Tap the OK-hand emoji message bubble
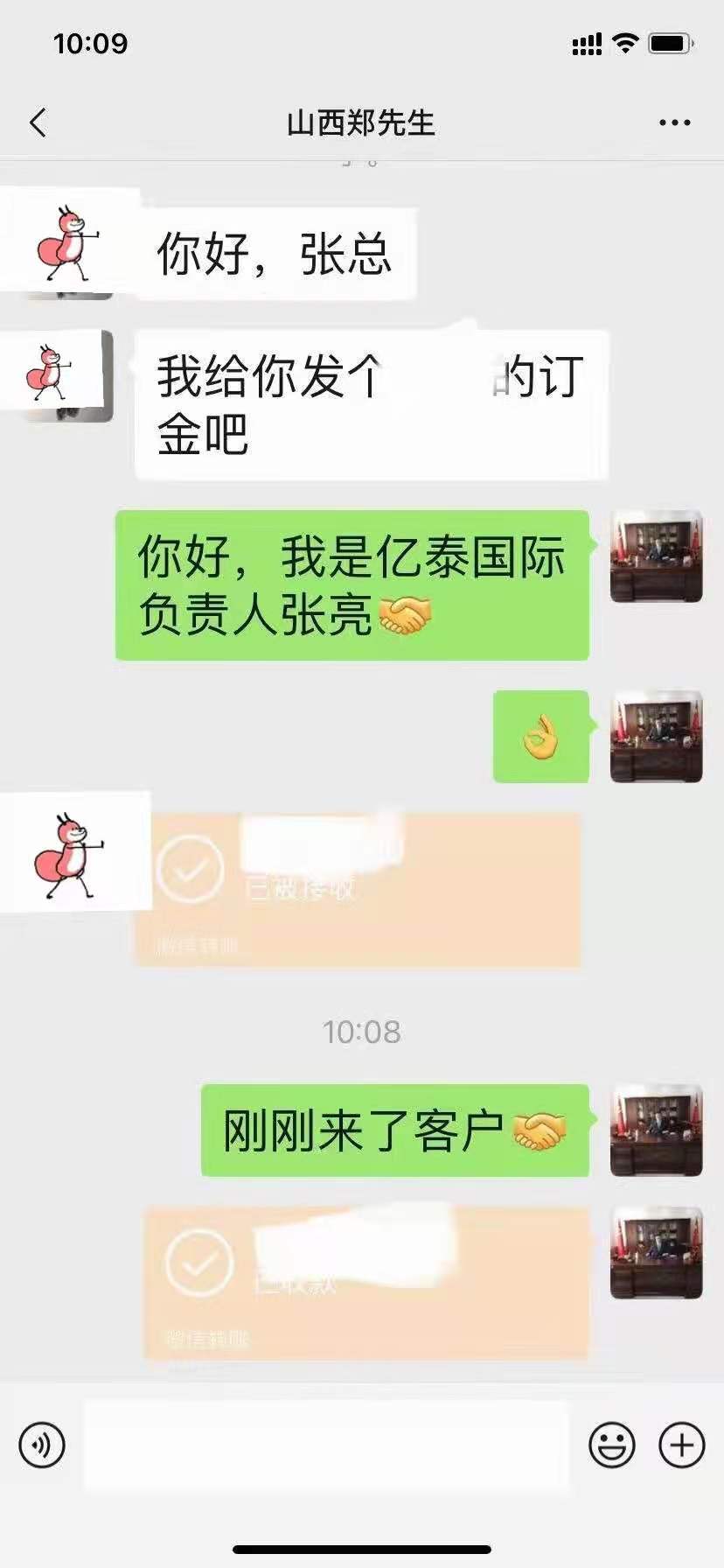This screenshot has width=724, height=1568. [540, 738]
